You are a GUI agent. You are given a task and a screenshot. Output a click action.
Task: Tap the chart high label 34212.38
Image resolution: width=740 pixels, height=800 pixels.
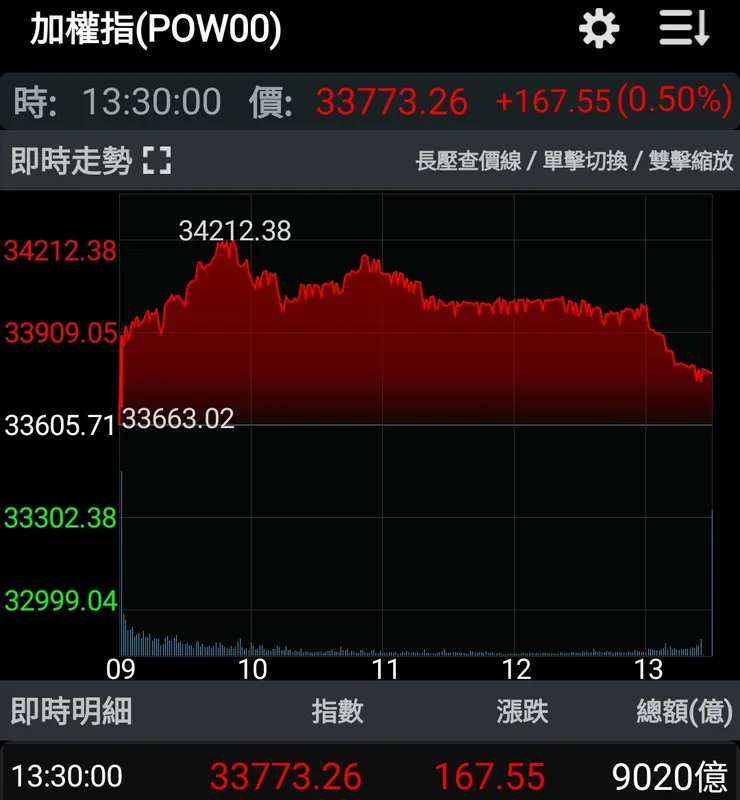click(x=235, y=231)
